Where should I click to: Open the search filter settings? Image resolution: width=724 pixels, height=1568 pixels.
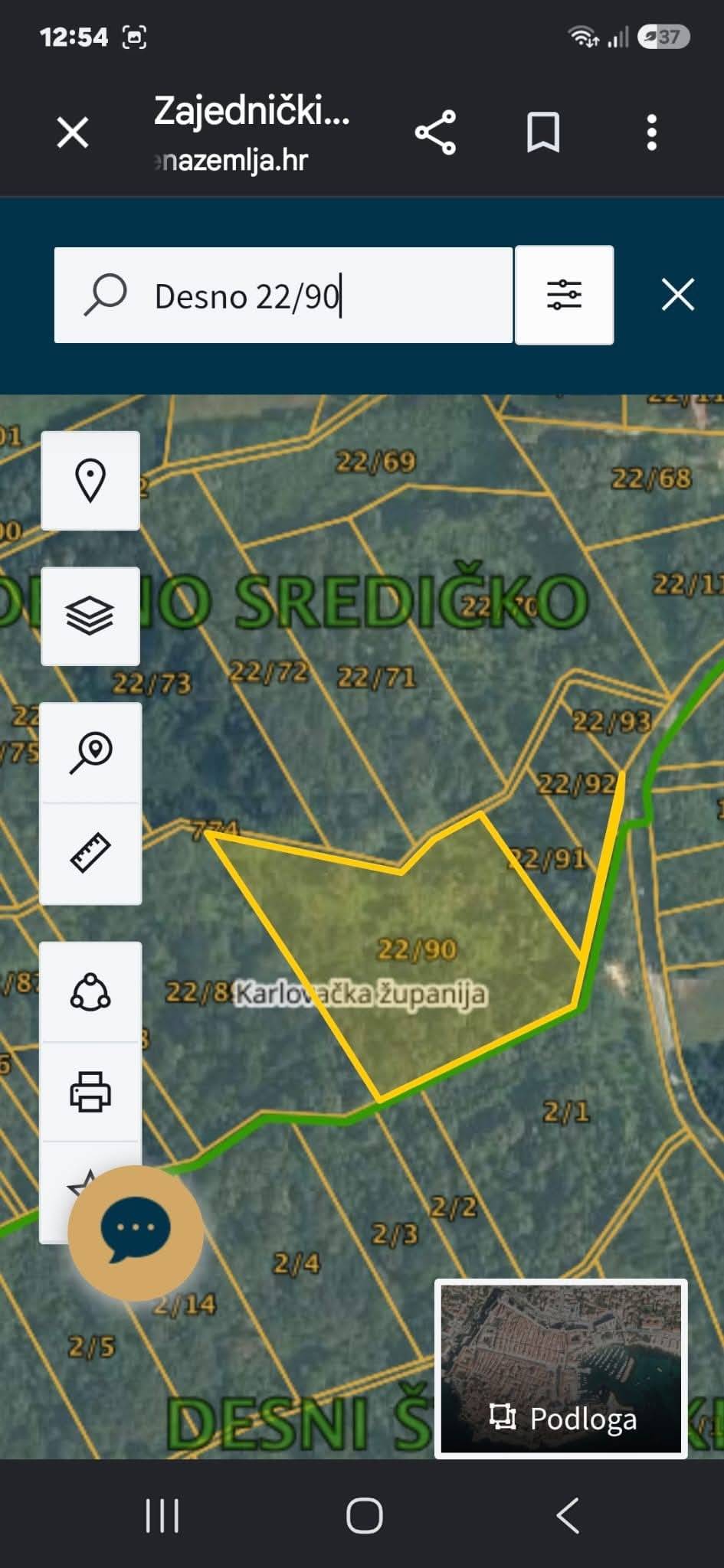[x=565, y=295]
